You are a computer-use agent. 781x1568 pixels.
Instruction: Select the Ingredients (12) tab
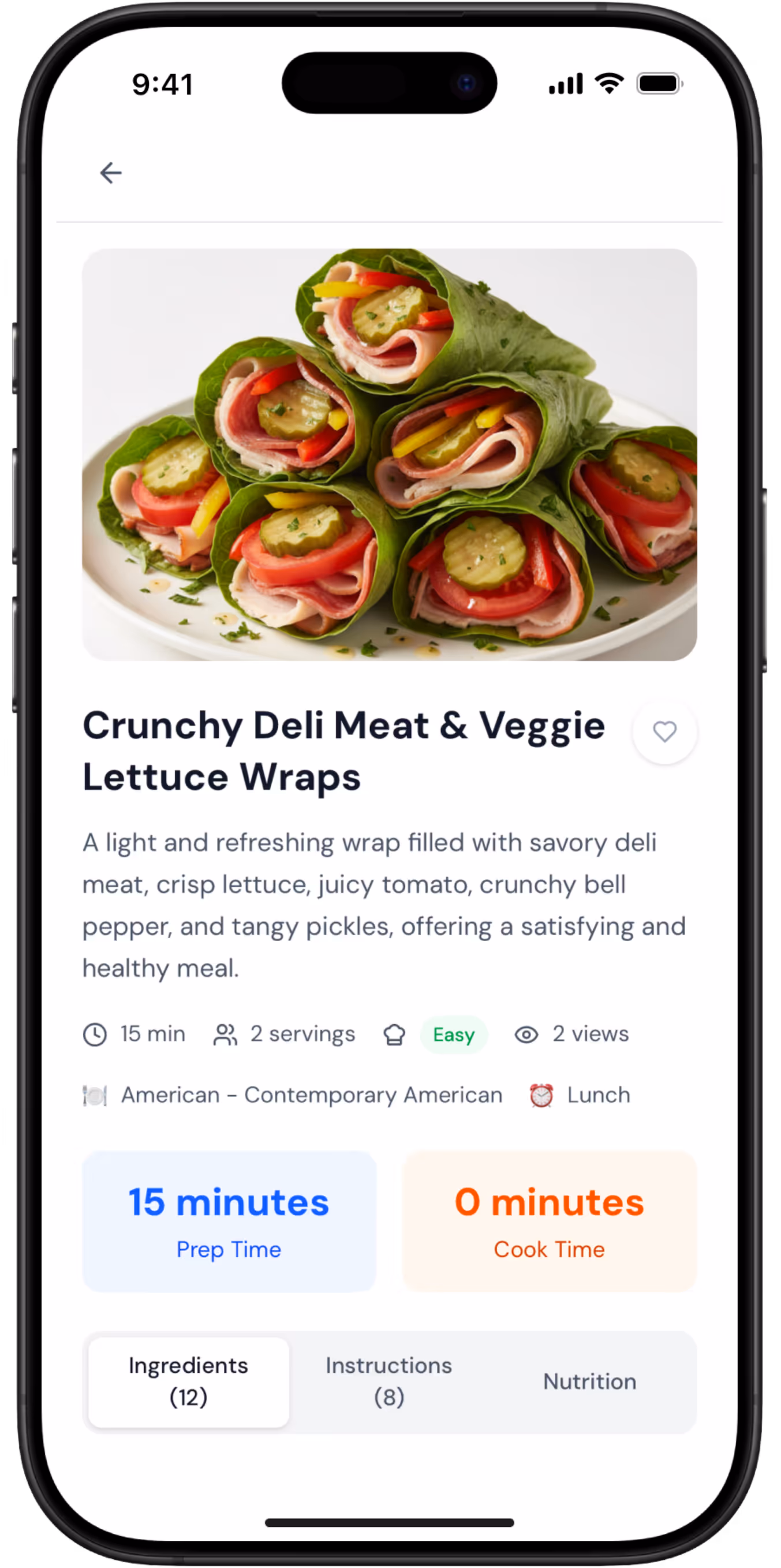189,1382
